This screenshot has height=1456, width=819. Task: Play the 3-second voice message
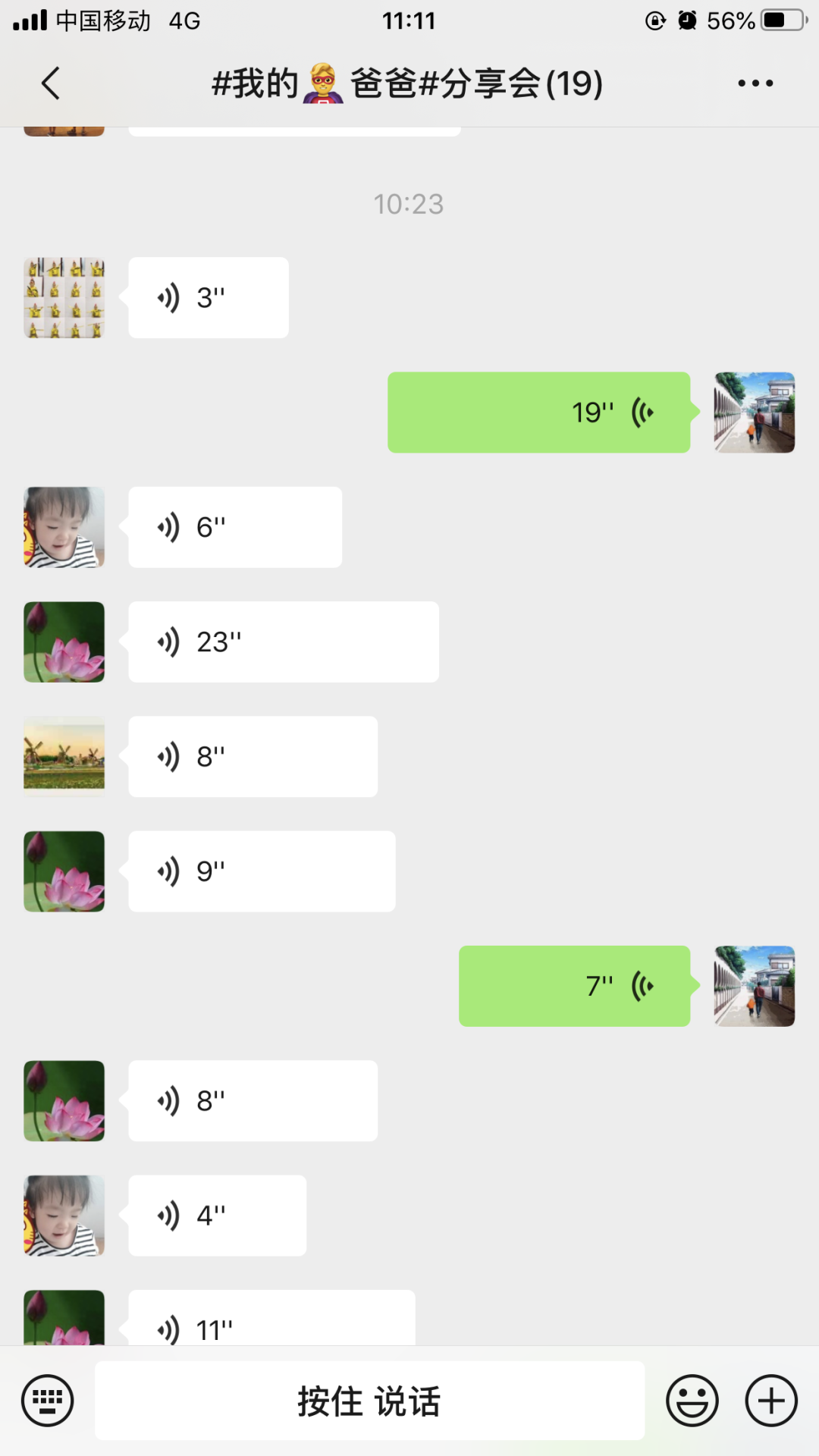point(209,298)
